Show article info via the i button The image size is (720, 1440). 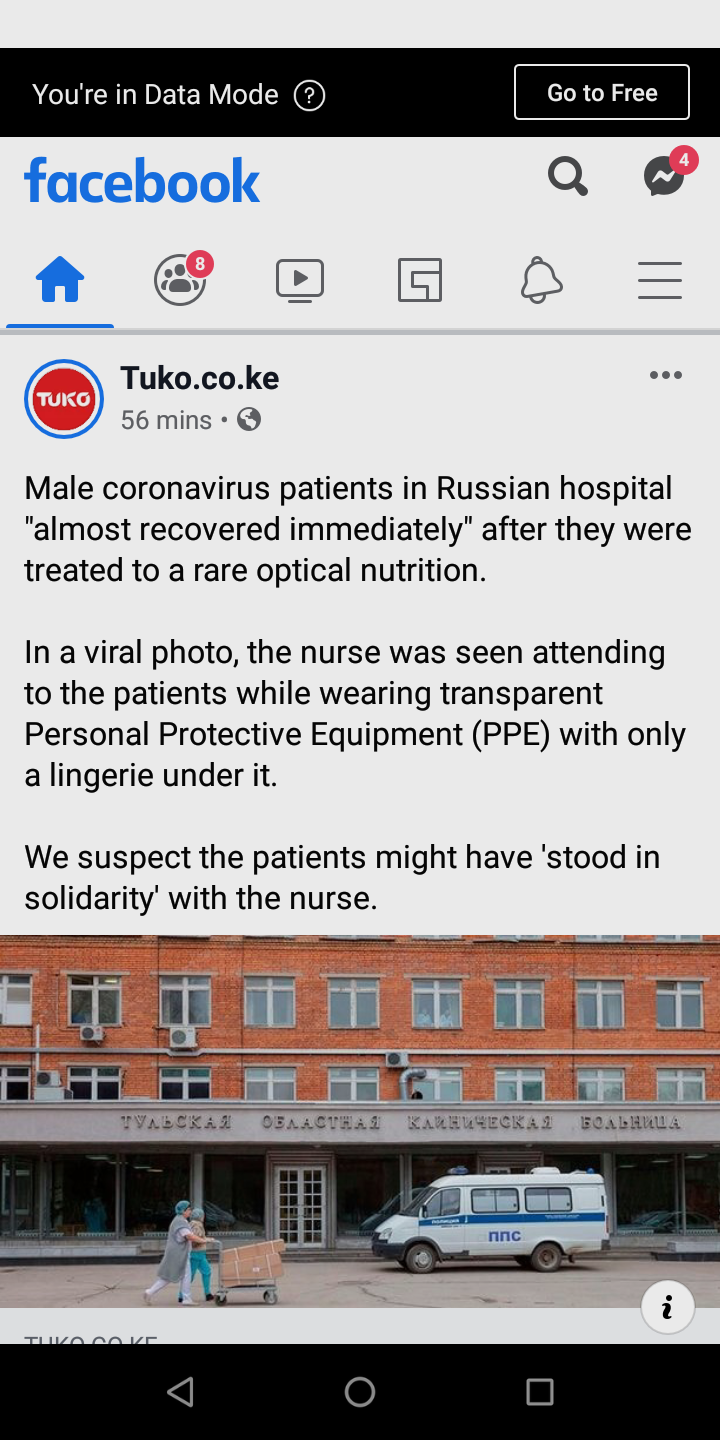coord(667,1306)
